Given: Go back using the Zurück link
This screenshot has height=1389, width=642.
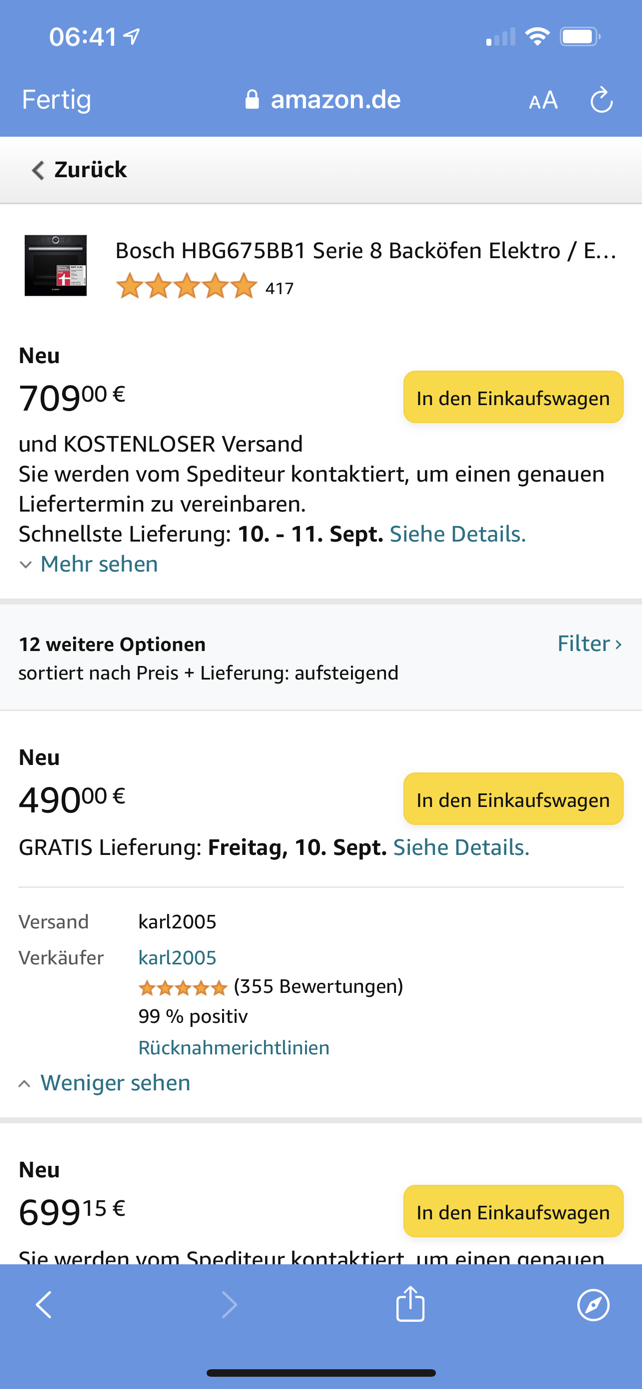Looking at the screenshot, I should 80,170.
